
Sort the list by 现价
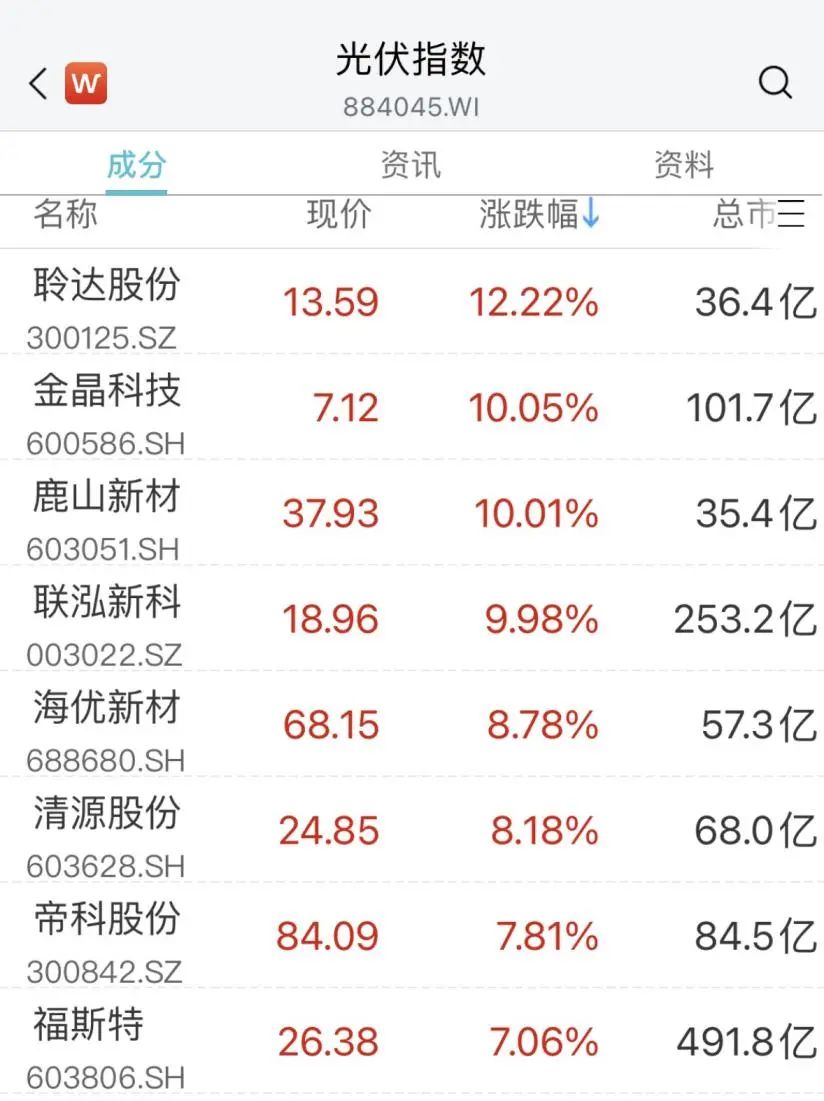[x=339, y=214]
